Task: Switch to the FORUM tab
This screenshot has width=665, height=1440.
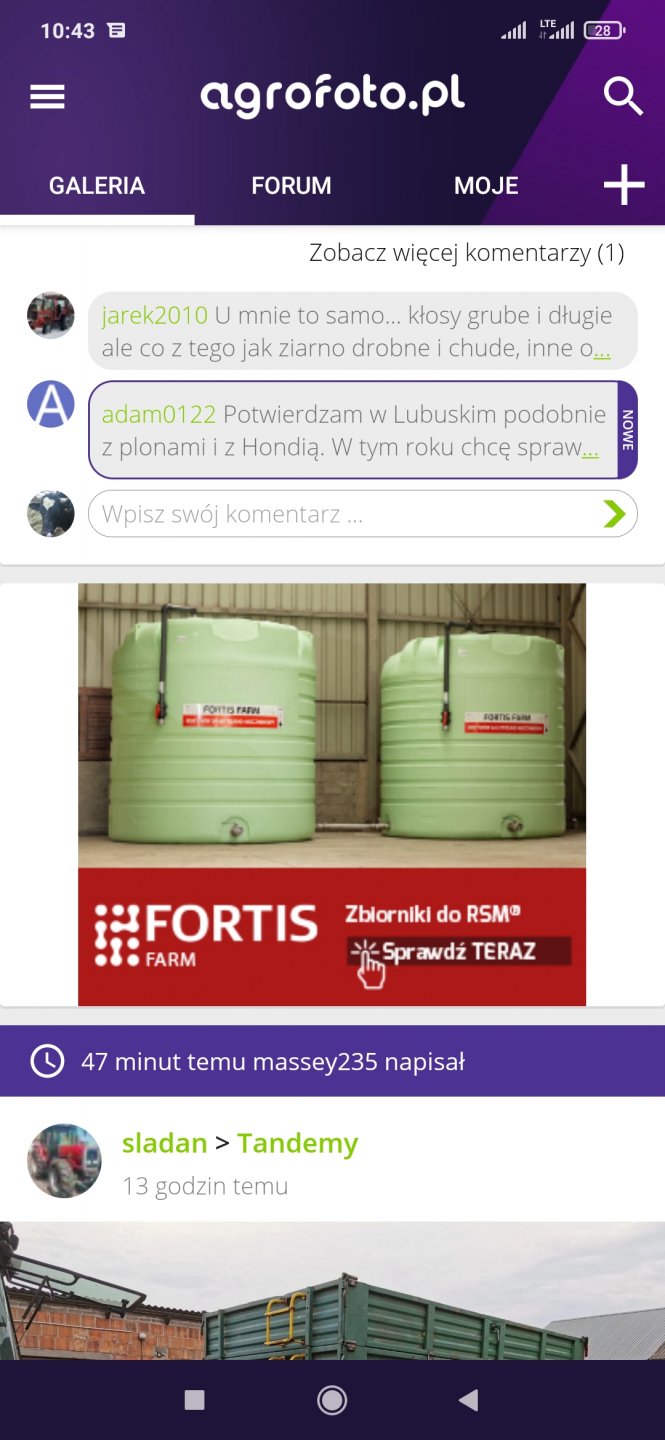Action: (x=291, y=186)
